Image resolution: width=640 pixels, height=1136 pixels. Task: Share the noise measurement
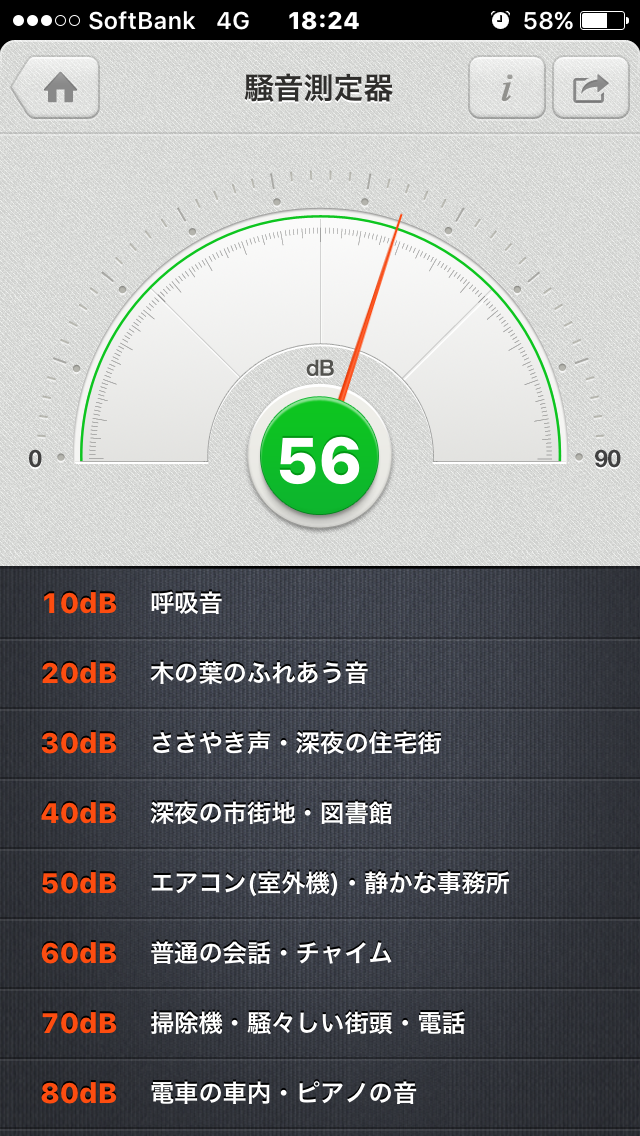coord(590,88)
